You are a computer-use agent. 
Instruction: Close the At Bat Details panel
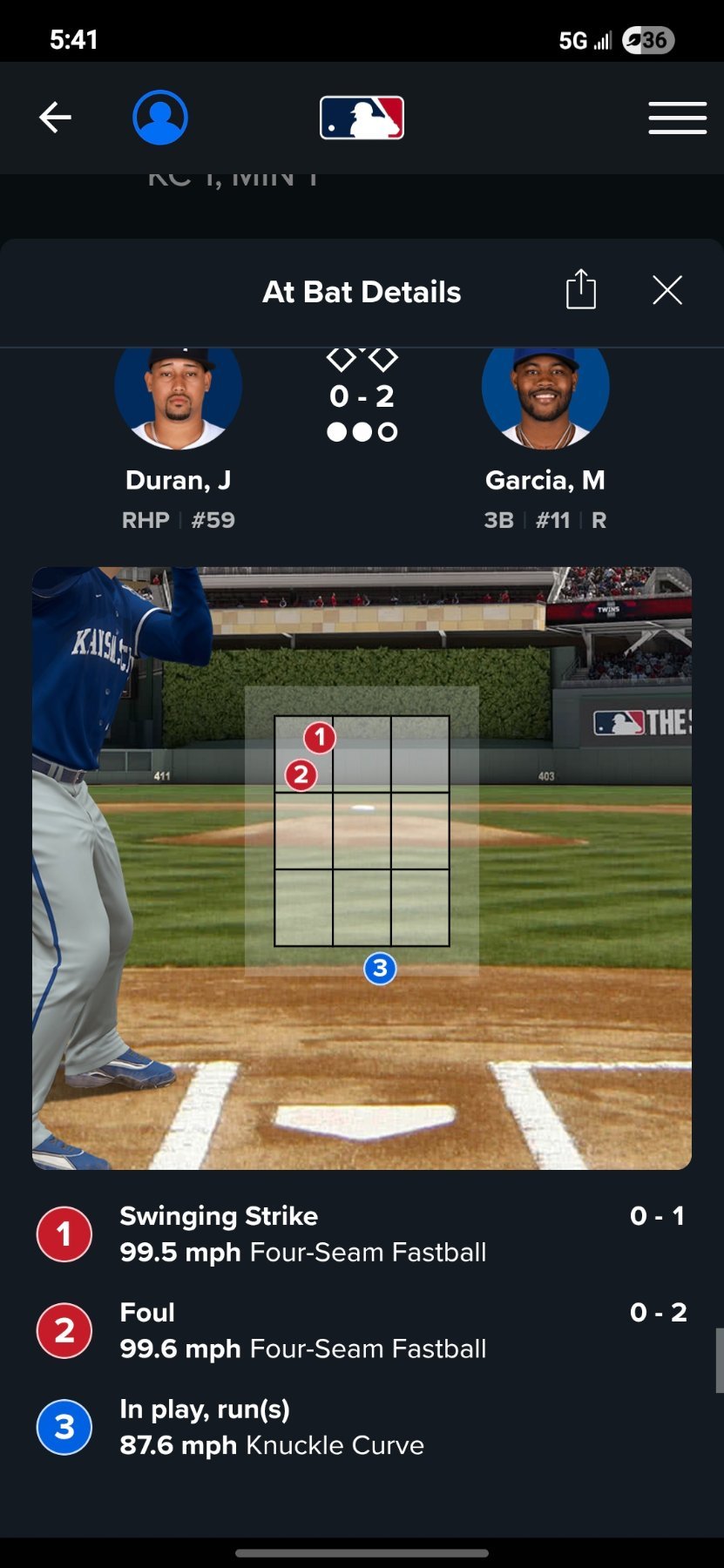[x=667, y=290]
